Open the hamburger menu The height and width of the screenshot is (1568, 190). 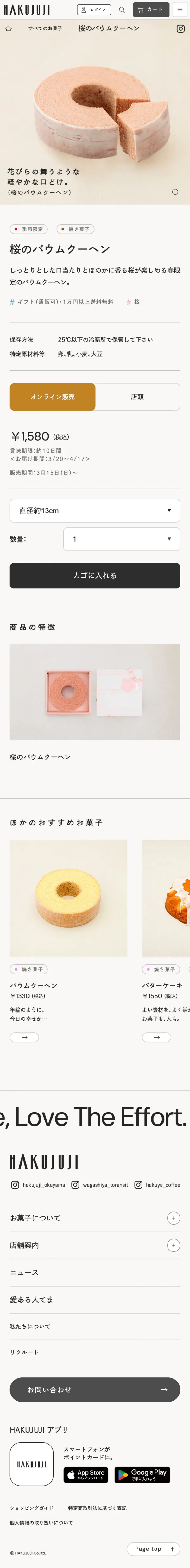click(x=180, y=10)
